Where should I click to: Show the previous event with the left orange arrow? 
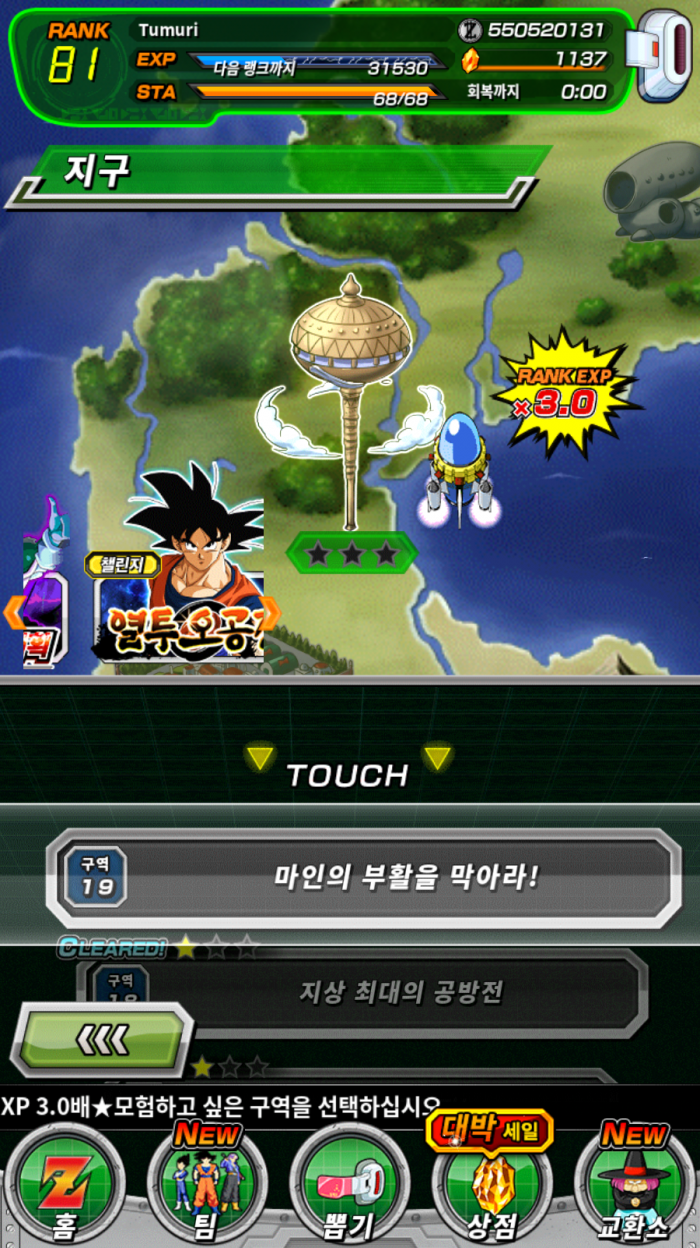13,612
